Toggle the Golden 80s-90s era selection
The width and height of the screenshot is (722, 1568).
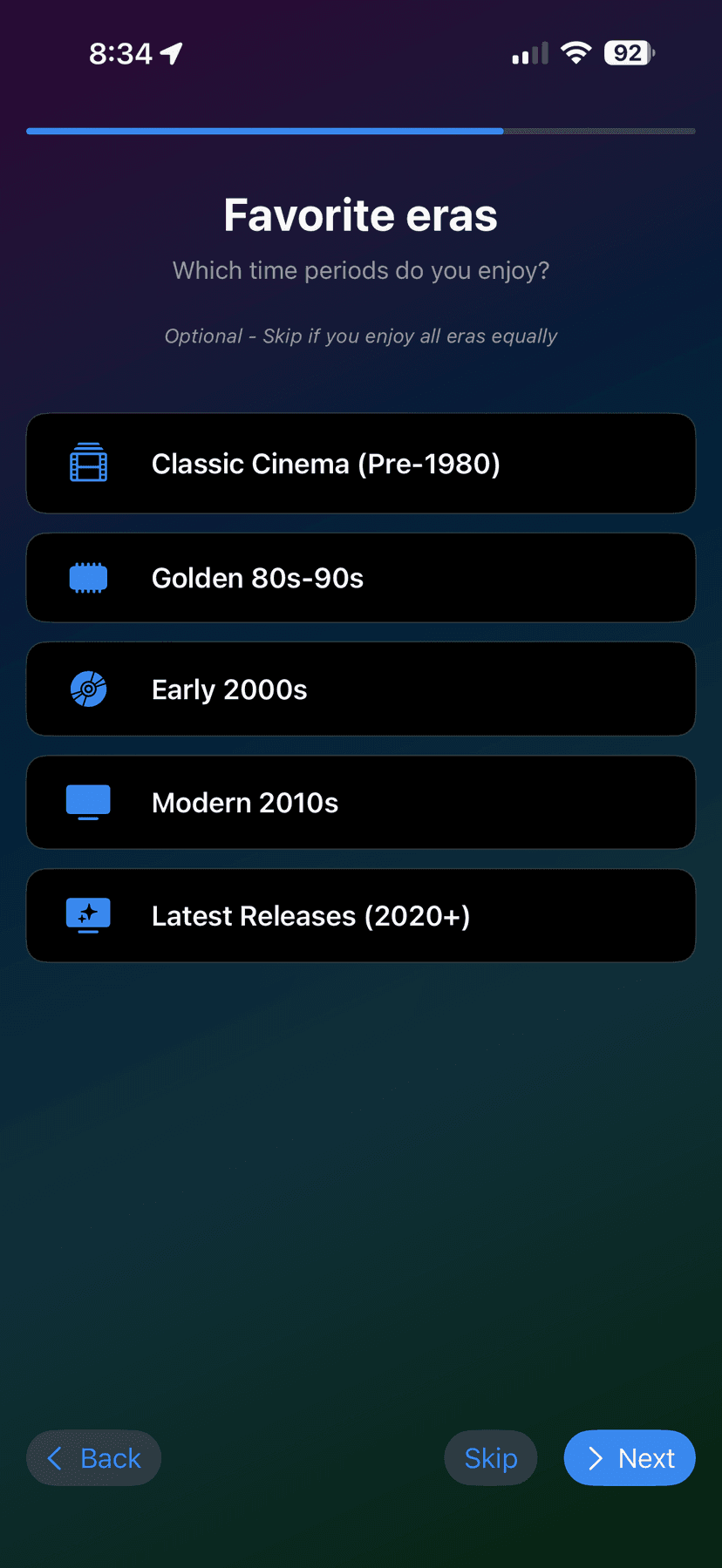(361, 577)
